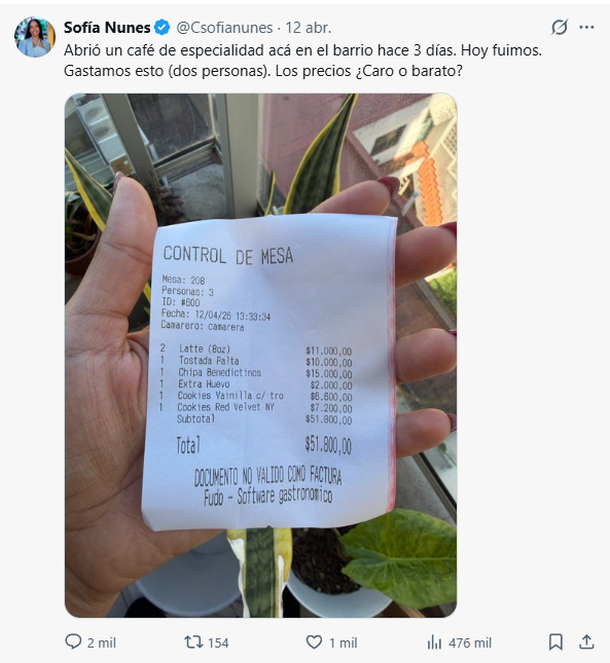Image resolution: width=610 pixels, height=663 pixels.
Task: Tap the Grok icon on the post
Action: pos(560,27)
